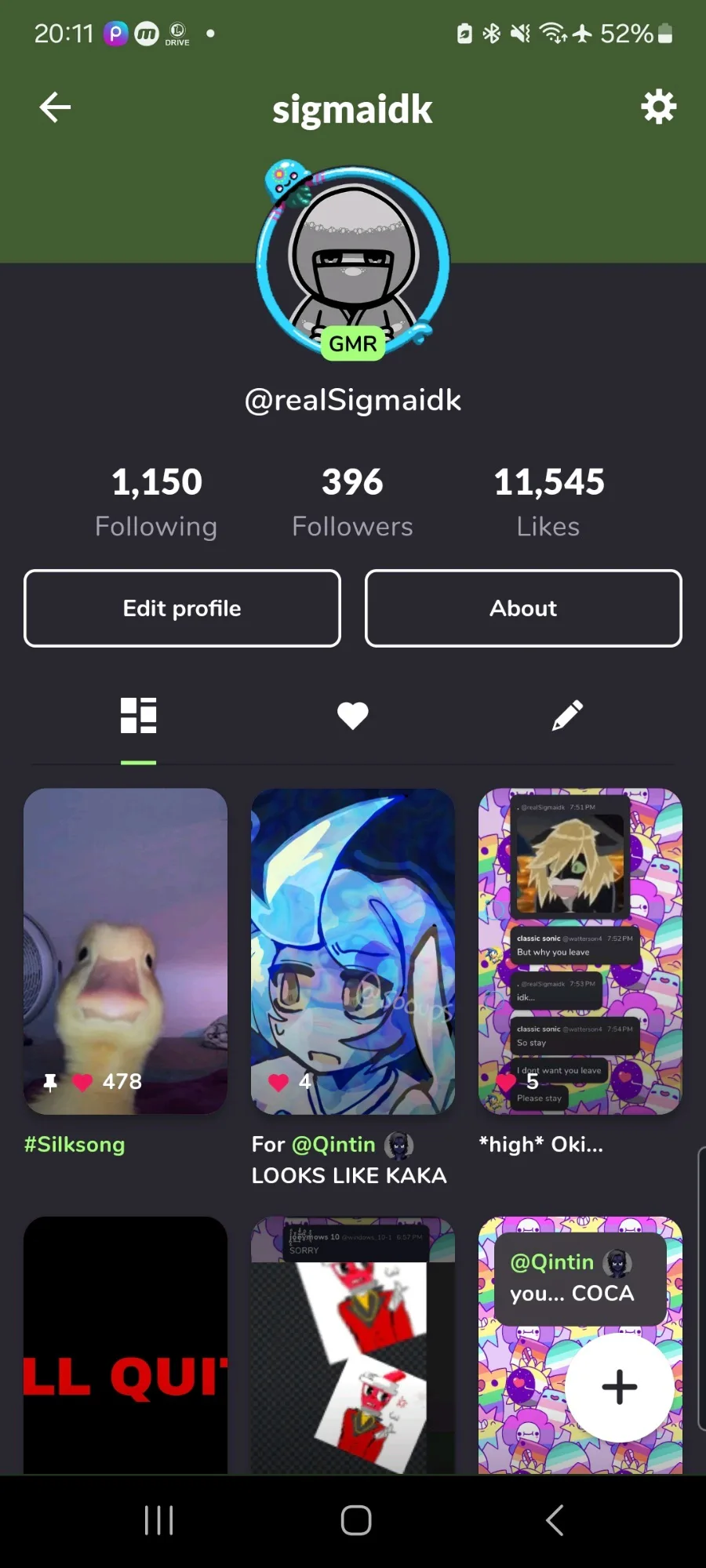Switch to the drafts pencil tab
706x1568 pixels.
coord(567,716)
